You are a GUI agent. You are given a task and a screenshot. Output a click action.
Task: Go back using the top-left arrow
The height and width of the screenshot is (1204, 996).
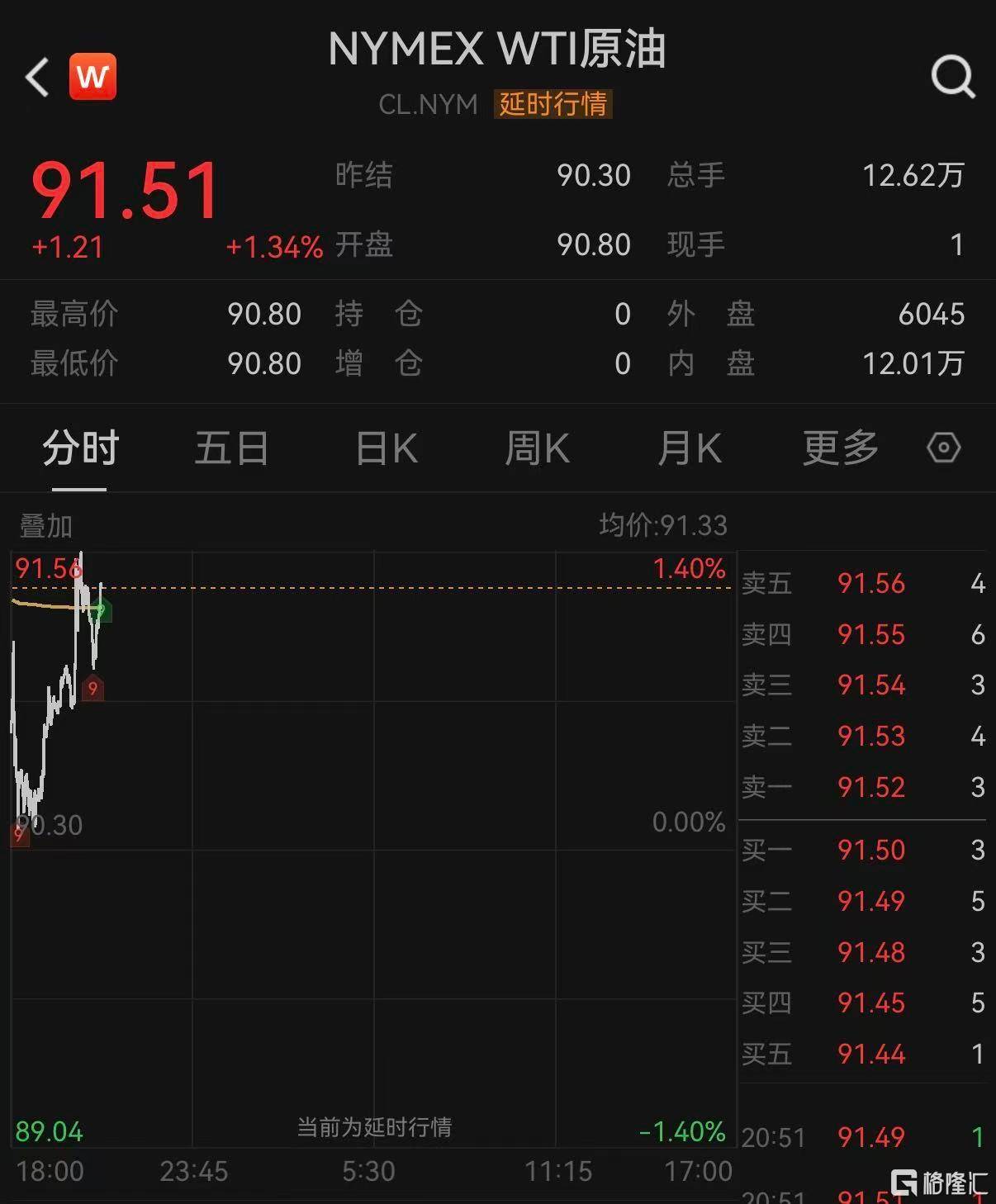(x=37, y=78)
